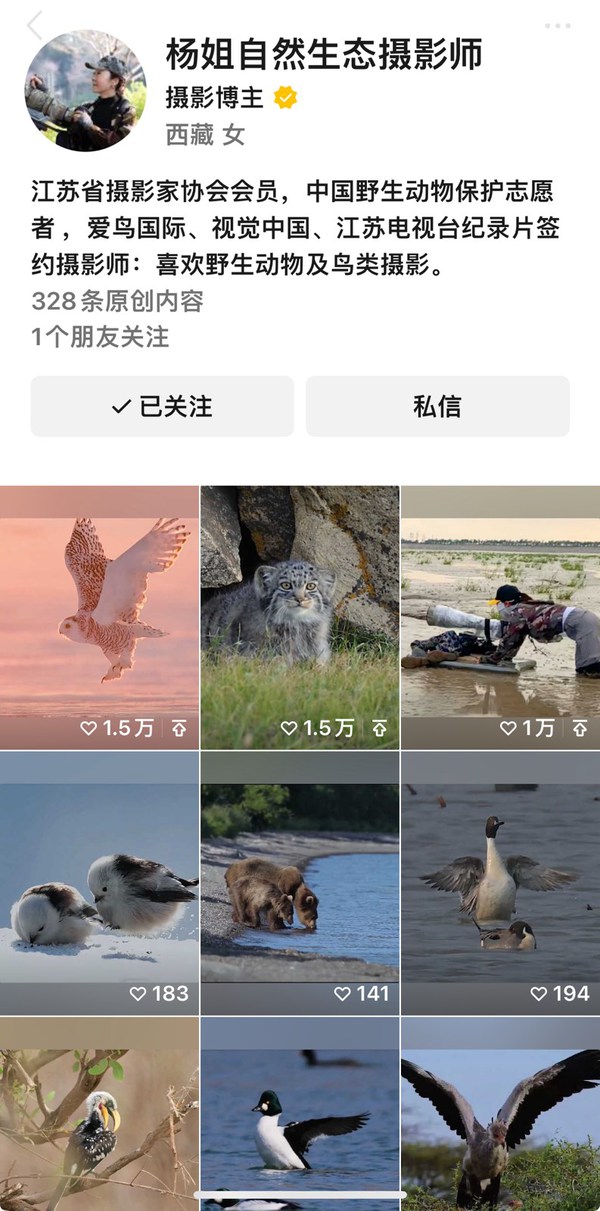The width and height of the screenshot is (600, 1211).
Task: Open the hornbill on branch post
Action: pyautogui.click(x=99, y=1113)
